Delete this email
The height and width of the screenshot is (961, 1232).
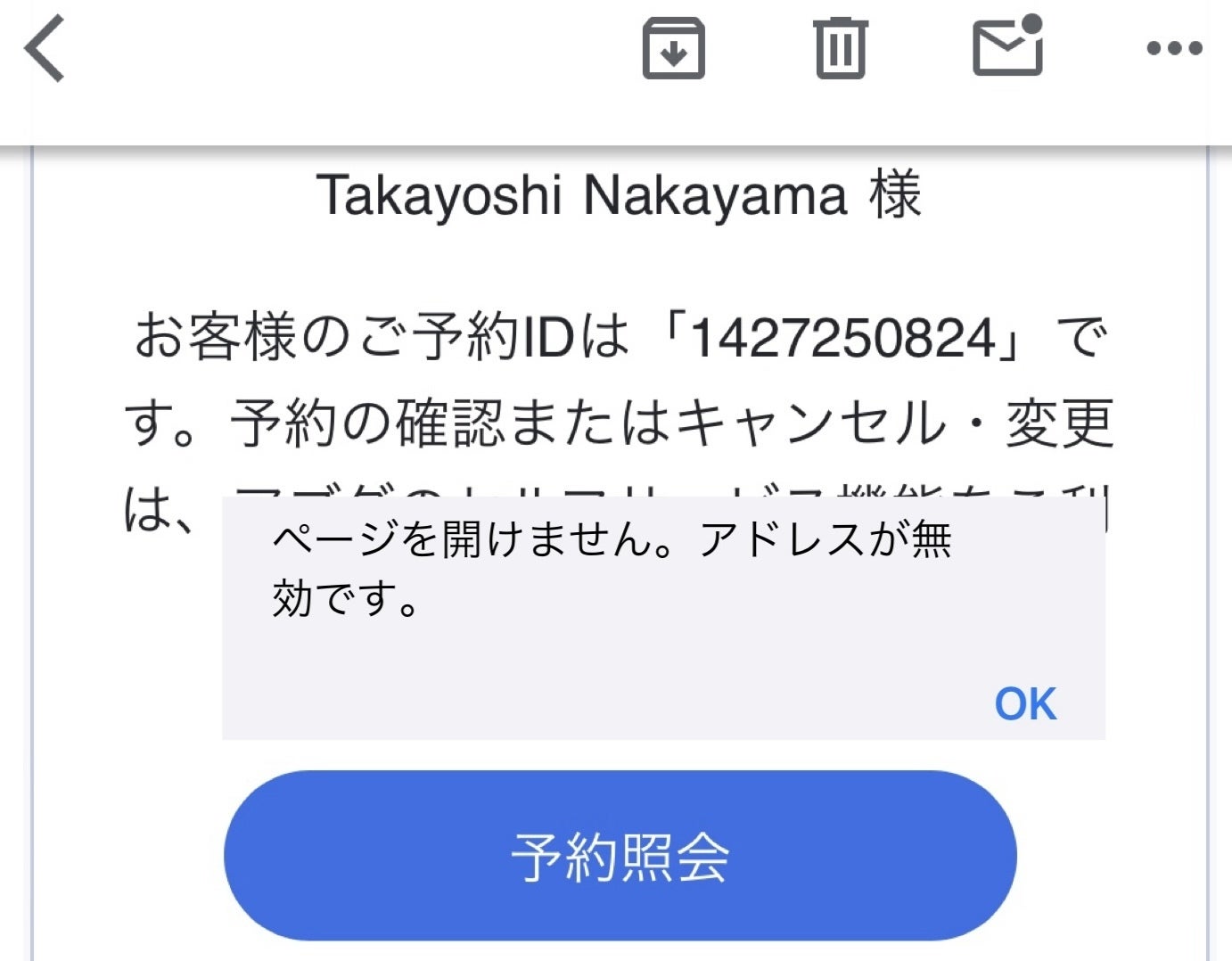tap(839, 49)
